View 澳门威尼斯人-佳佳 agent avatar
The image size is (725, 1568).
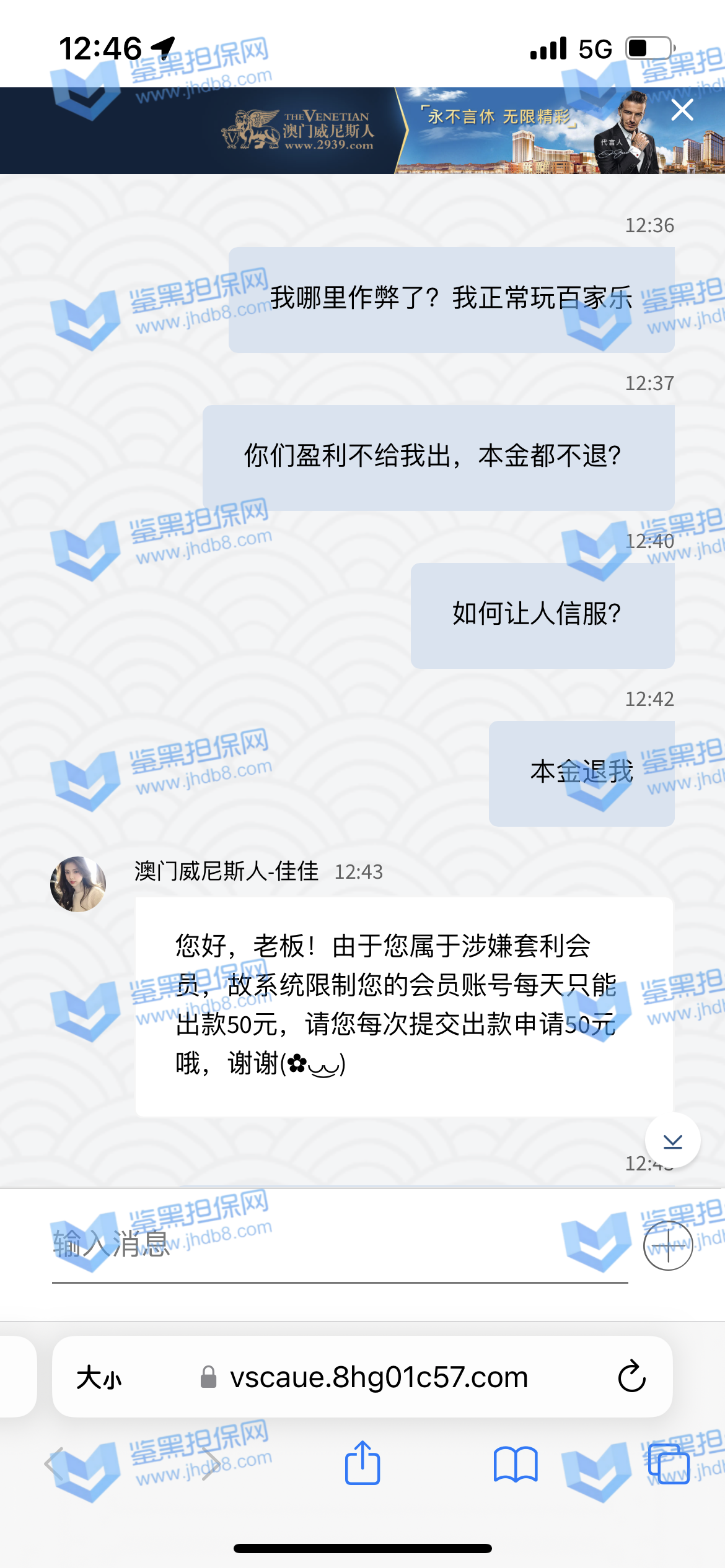pyautogui.click(x=78, y=884)
